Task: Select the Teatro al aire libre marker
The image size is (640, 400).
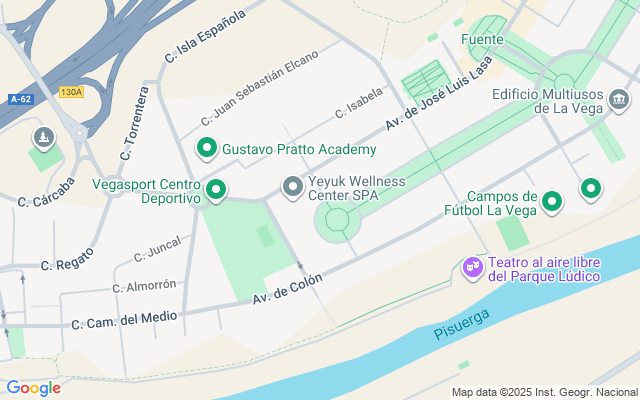Action: coord(472,268)
